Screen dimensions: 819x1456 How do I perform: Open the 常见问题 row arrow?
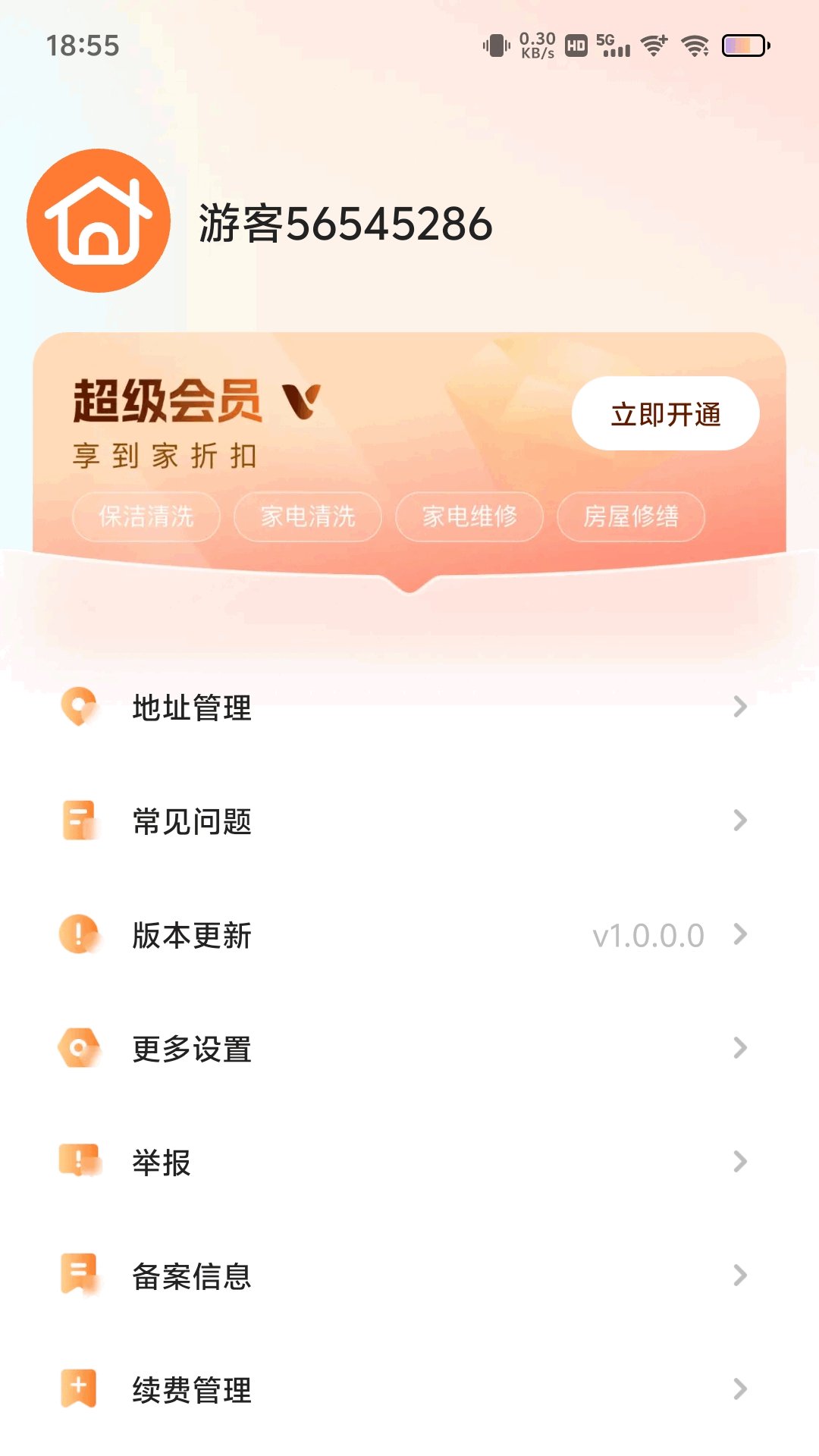pyautogui.click(x=739, y=821)
